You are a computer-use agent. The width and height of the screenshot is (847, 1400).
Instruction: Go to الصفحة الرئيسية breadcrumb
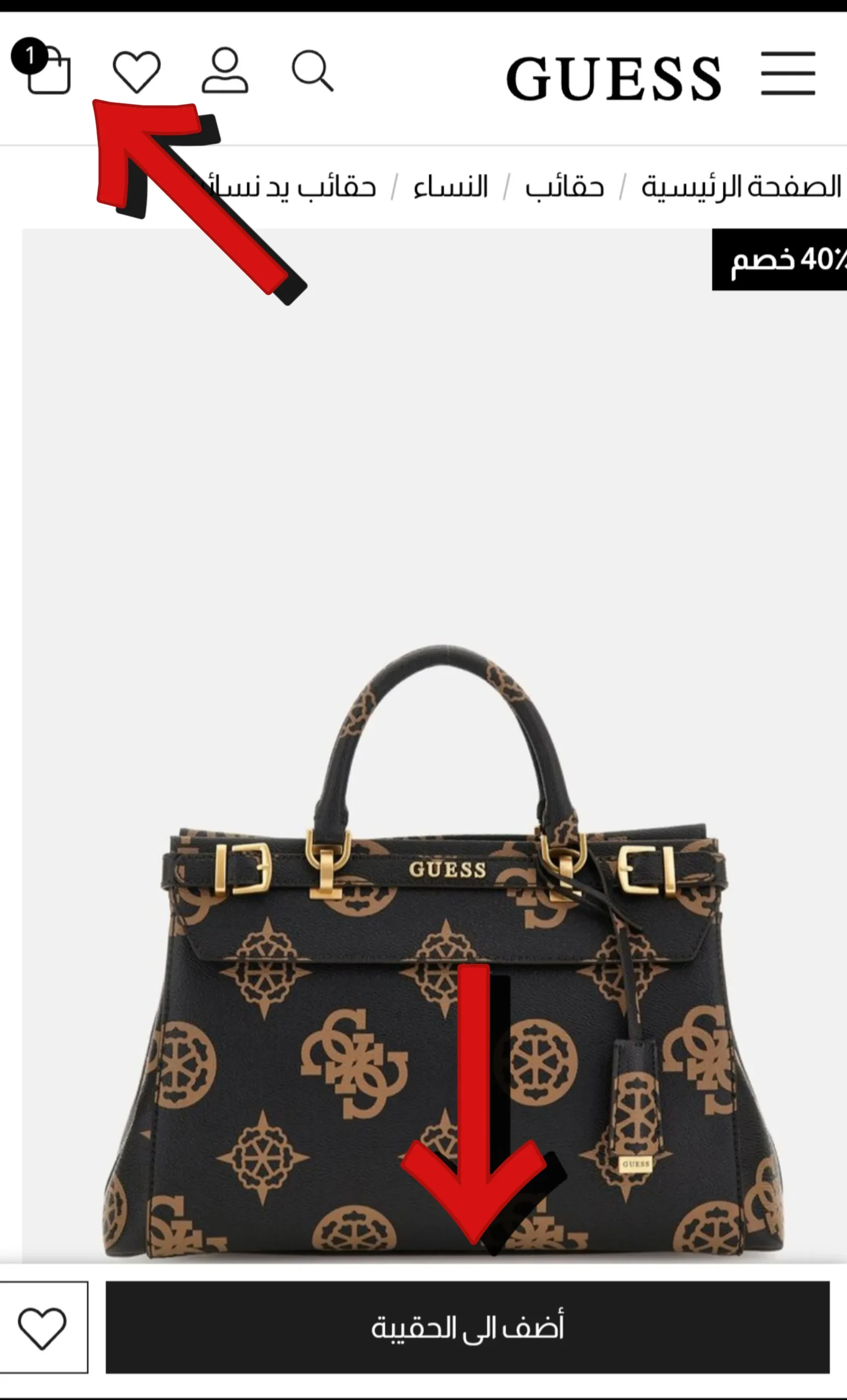pyautogui.click(x=741, y=187)
